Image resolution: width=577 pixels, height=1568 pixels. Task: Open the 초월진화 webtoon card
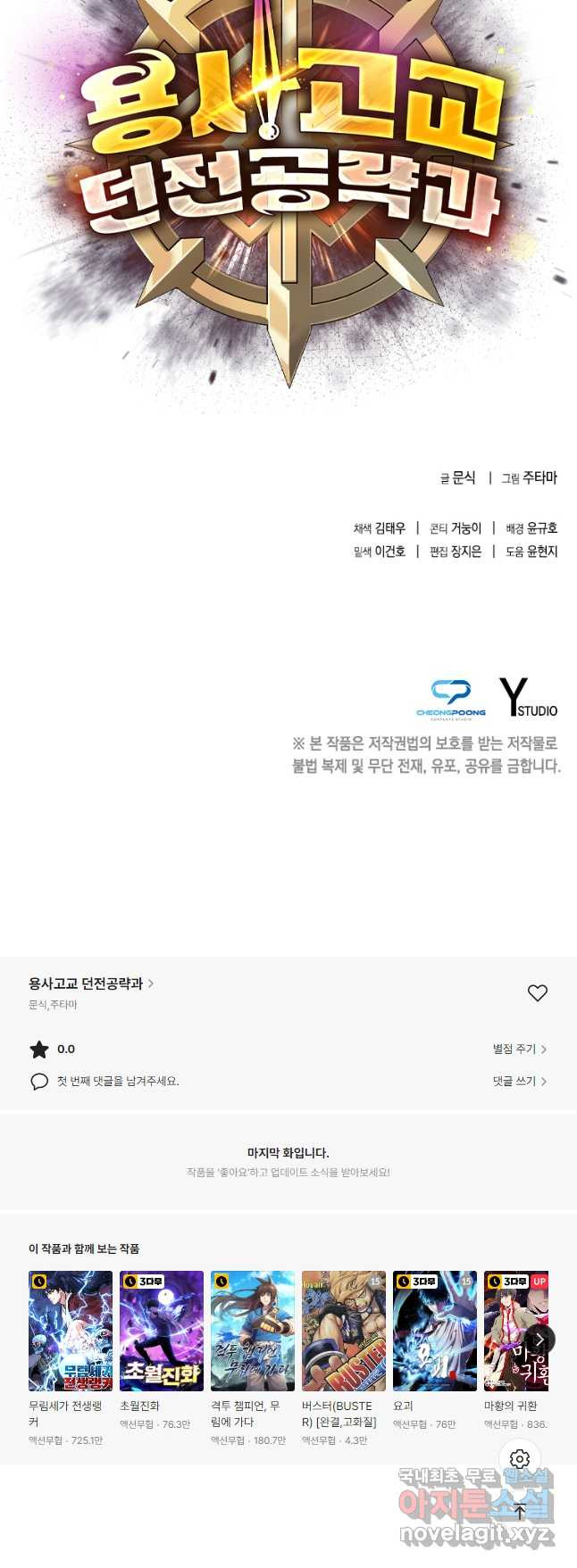point(162,1331)
